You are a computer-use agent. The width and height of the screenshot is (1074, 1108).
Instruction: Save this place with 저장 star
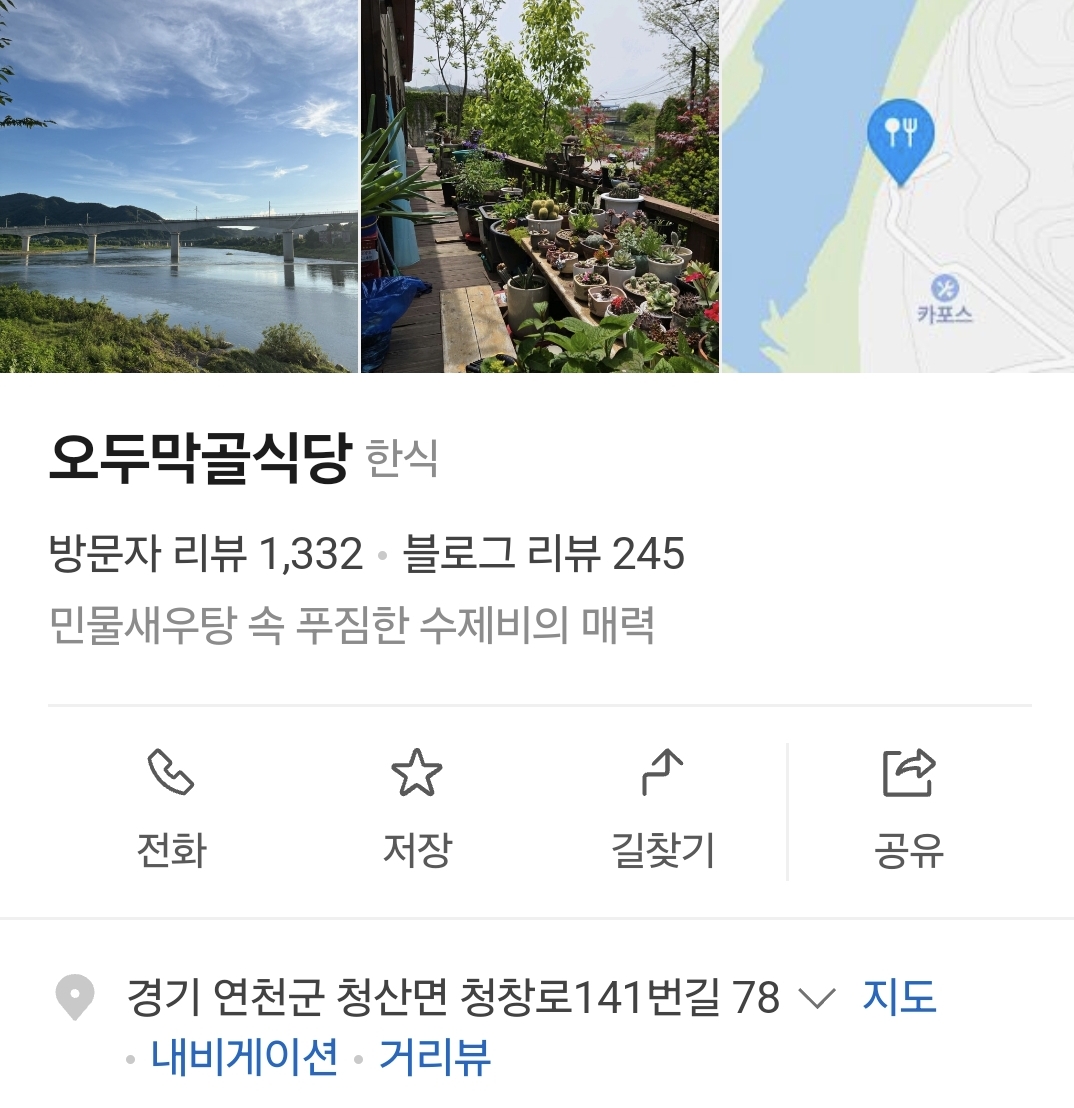tap(417, 810)
